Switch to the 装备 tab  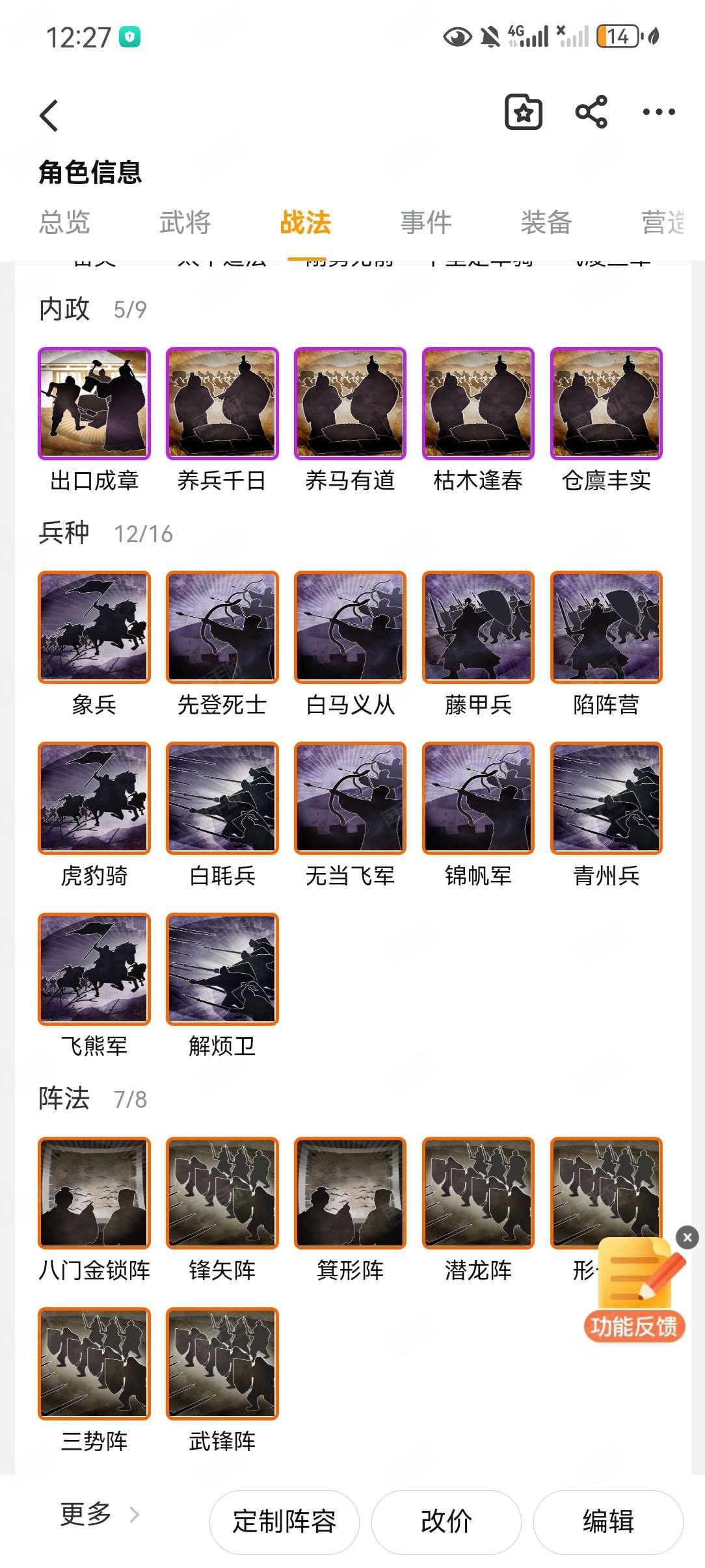pyautogui.click(x=546, y=222)
